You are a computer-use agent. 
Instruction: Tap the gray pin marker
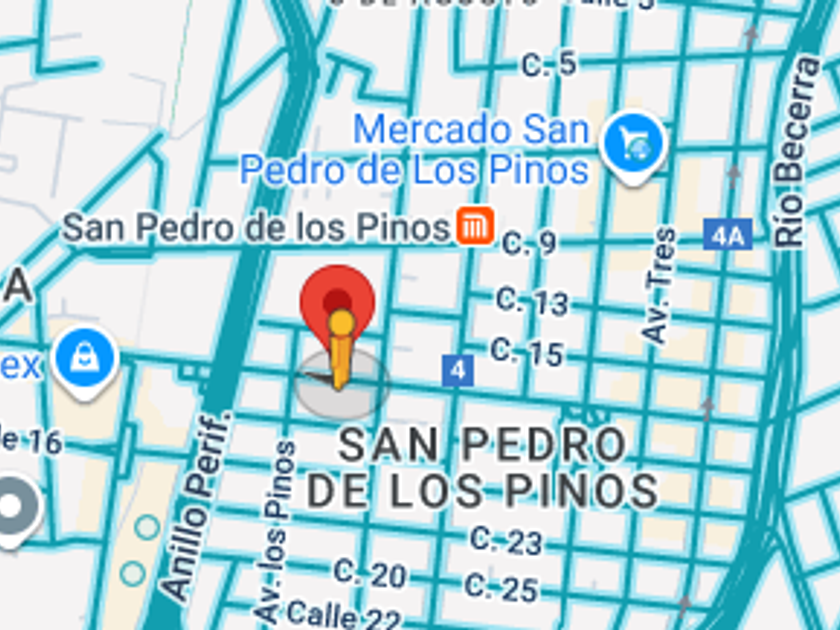coord(14,505)
